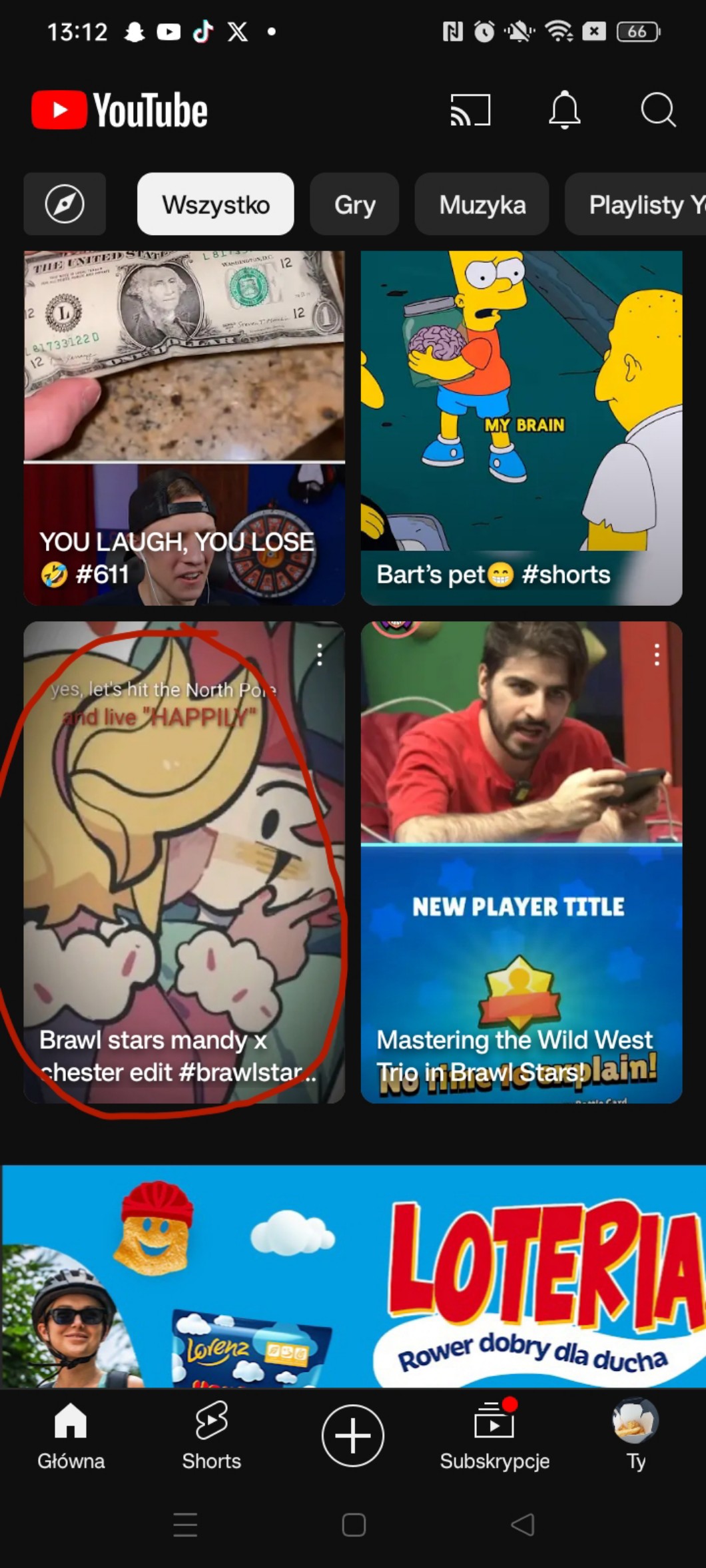
Task: Open options menu on mandy x chester short
Action: 320,654
